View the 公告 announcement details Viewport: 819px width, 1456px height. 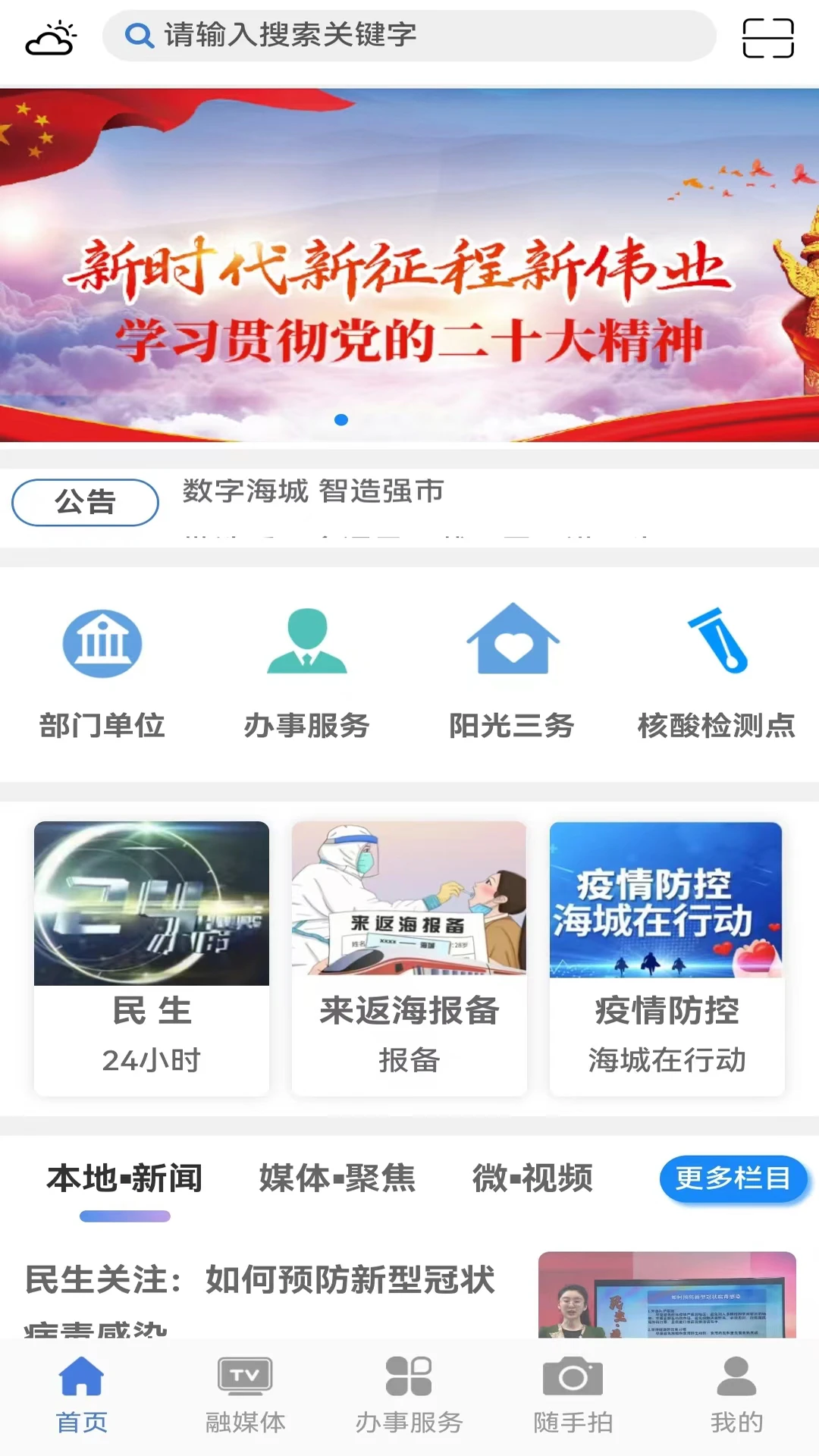[84, 502]
